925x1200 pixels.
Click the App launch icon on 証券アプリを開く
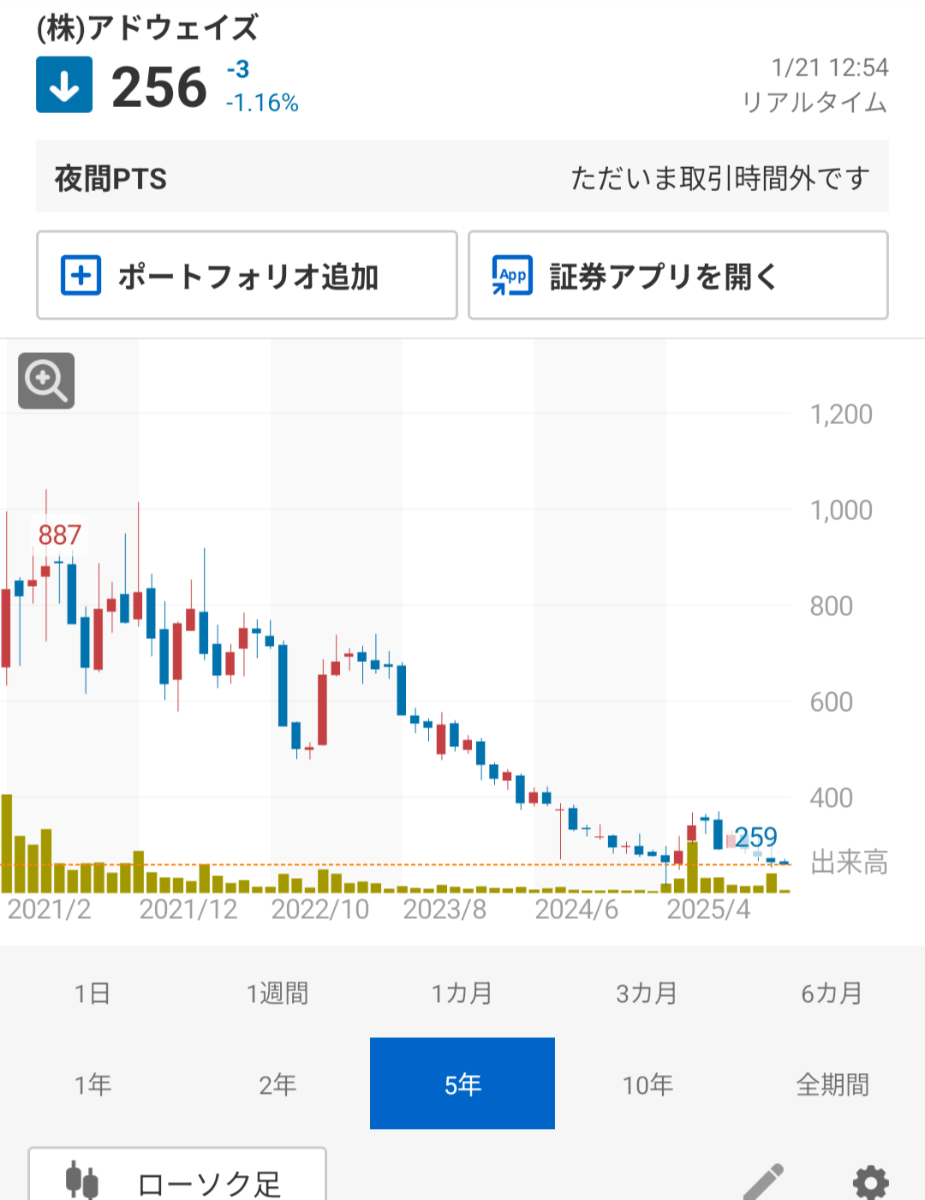[x=510, y=274]
